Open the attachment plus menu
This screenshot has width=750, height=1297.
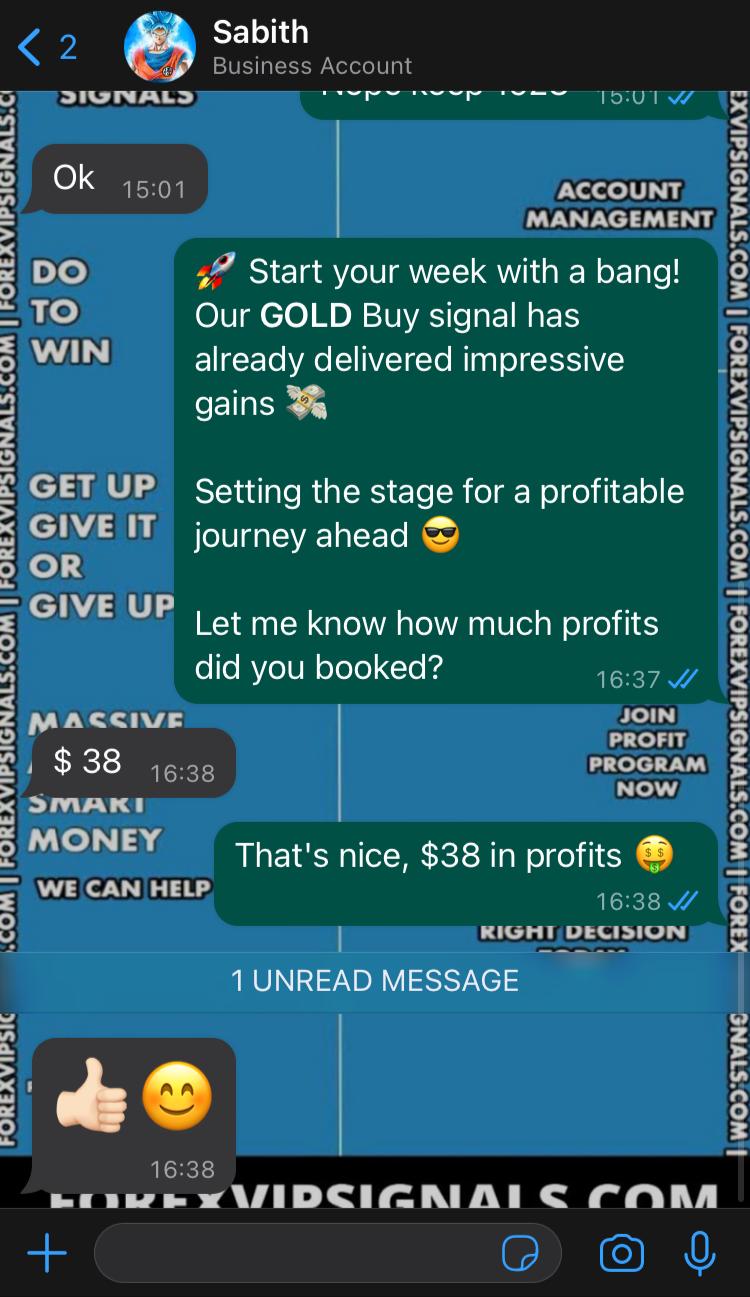point(46,1253)
